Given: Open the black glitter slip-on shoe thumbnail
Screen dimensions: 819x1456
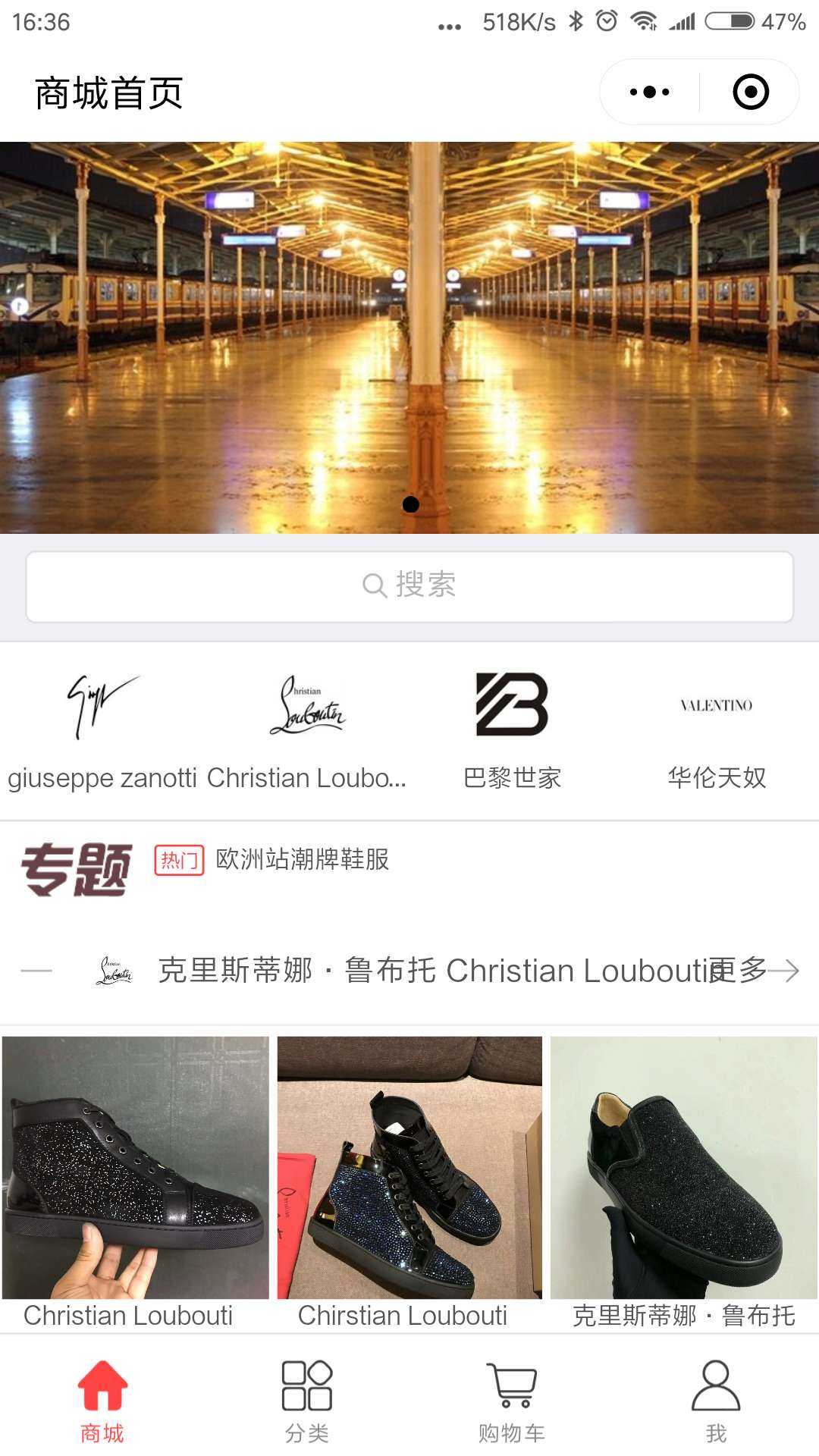Looking at the screenshot, I should coord(681,1168).
